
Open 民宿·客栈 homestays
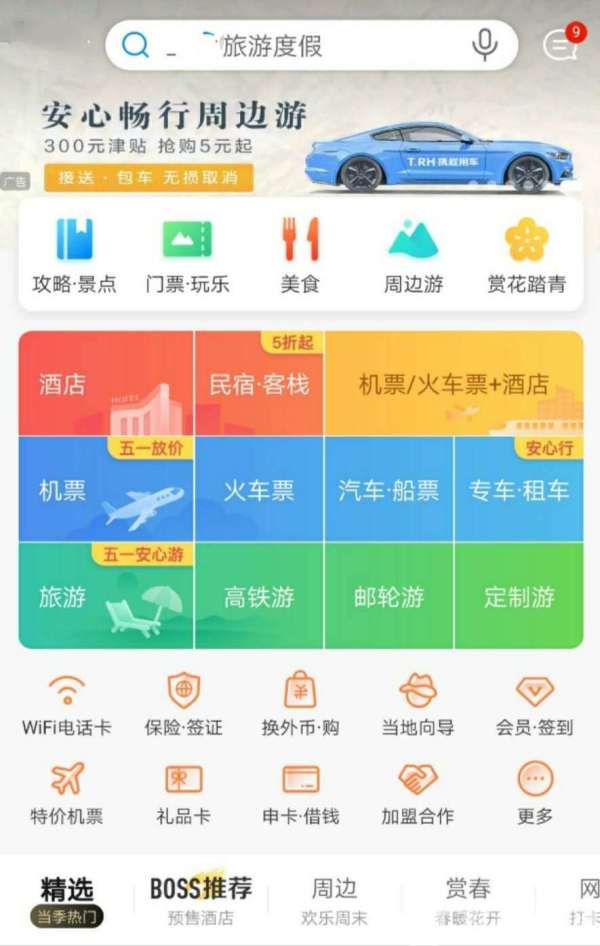tap(259, 385)
